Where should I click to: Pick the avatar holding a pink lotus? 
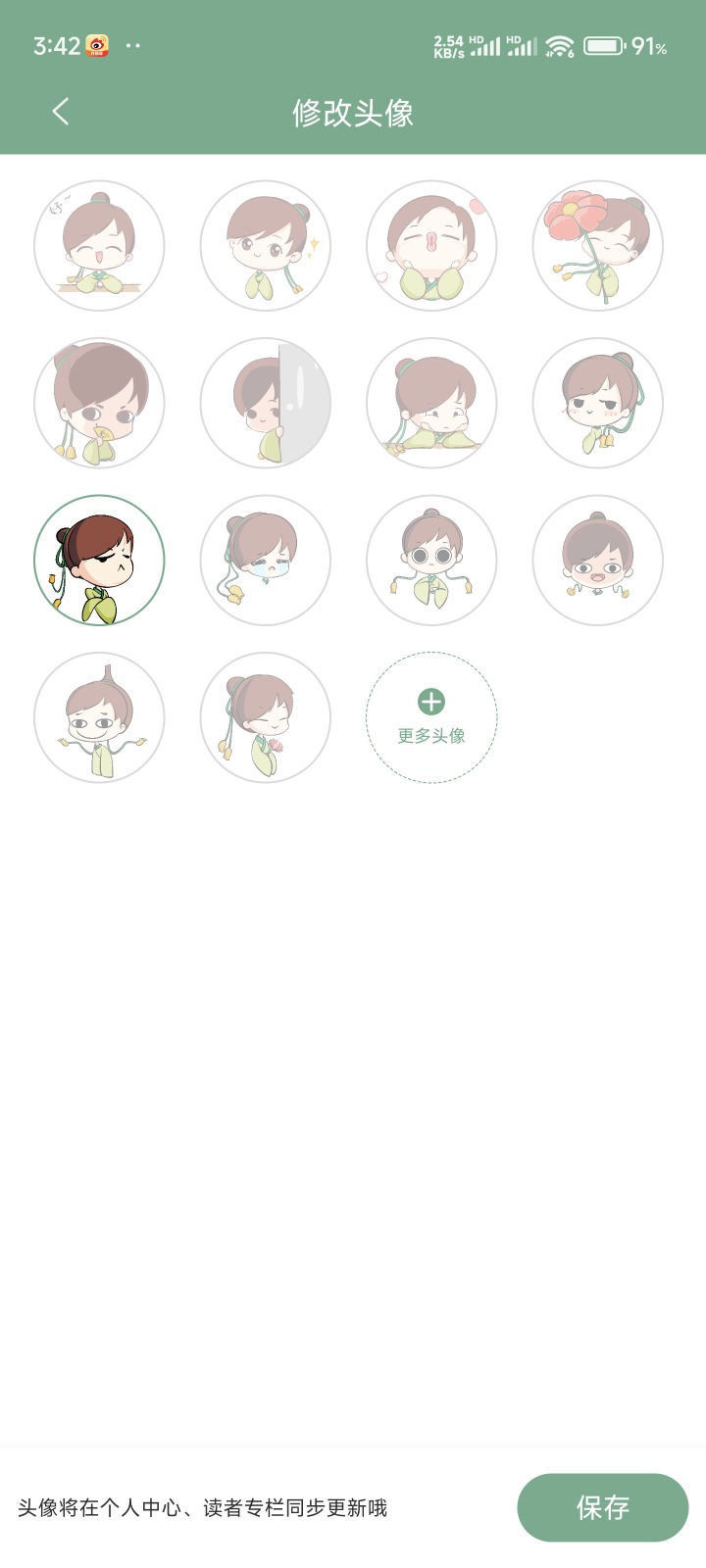pyautogui.click(x=266, y=717)
